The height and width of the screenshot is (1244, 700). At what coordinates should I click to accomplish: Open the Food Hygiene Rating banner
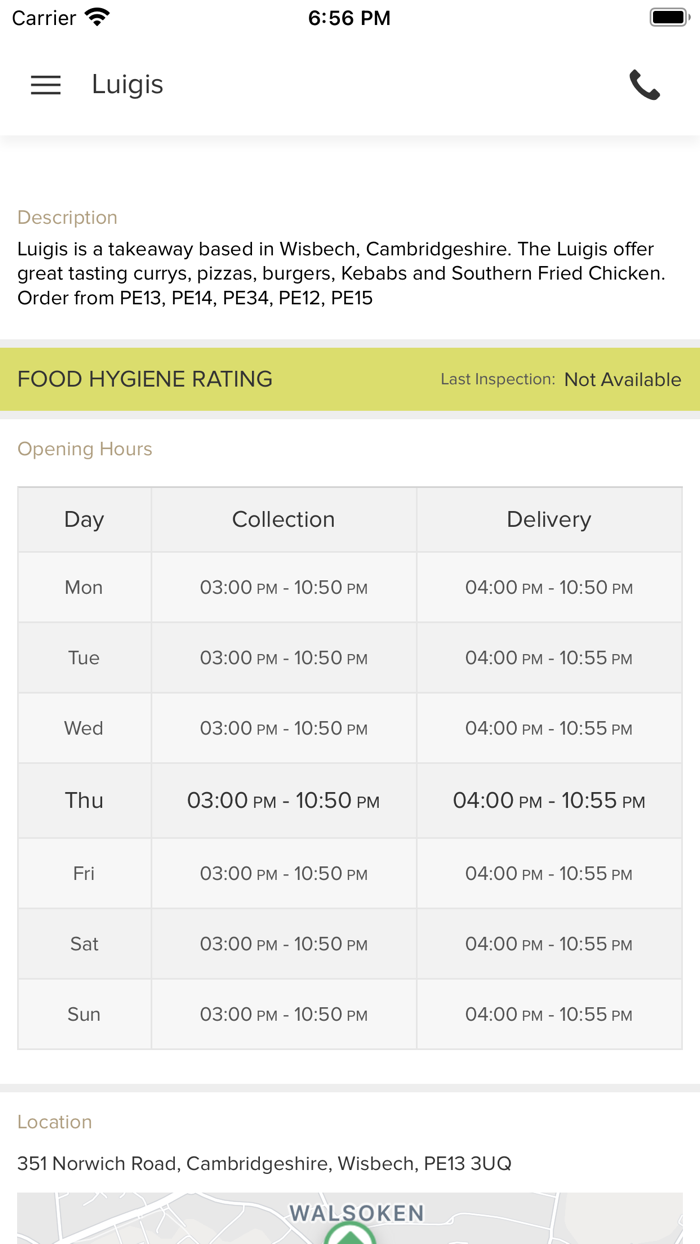[x=350, y=379]
